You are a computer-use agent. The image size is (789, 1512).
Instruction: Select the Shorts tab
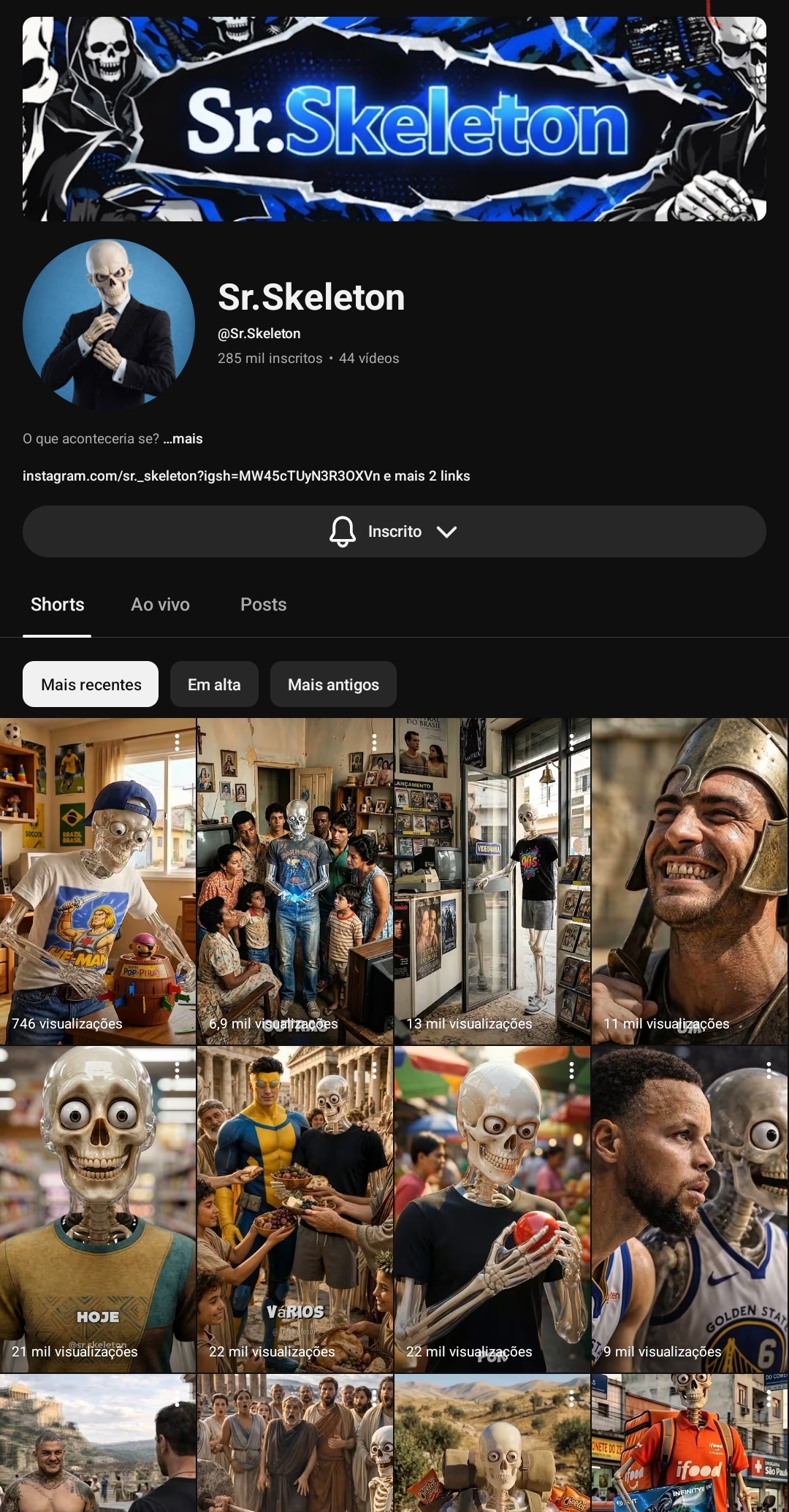[x=57, y=604]
